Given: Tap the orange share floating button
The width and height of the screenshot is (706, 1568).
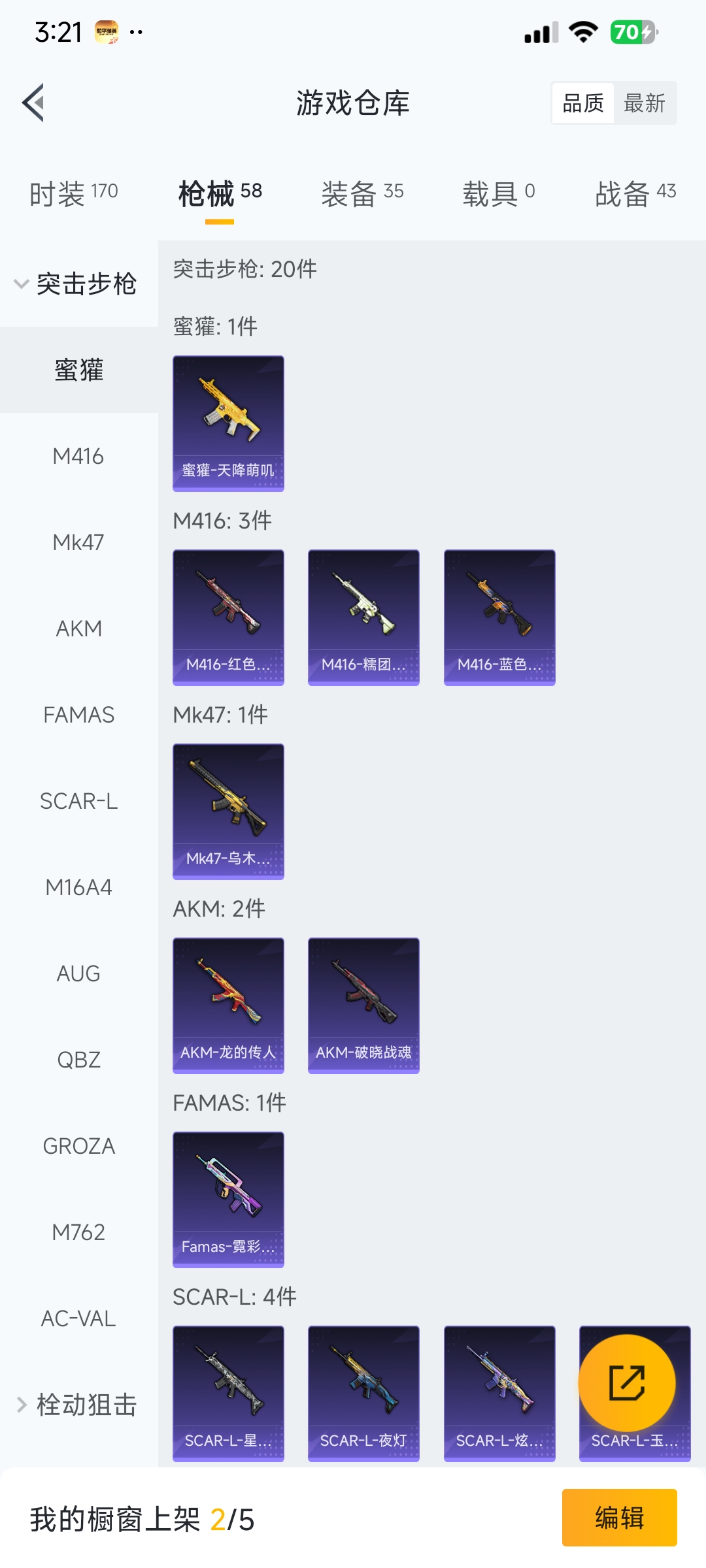Looking at the screenshot, I should click(x=626, y=1382).
